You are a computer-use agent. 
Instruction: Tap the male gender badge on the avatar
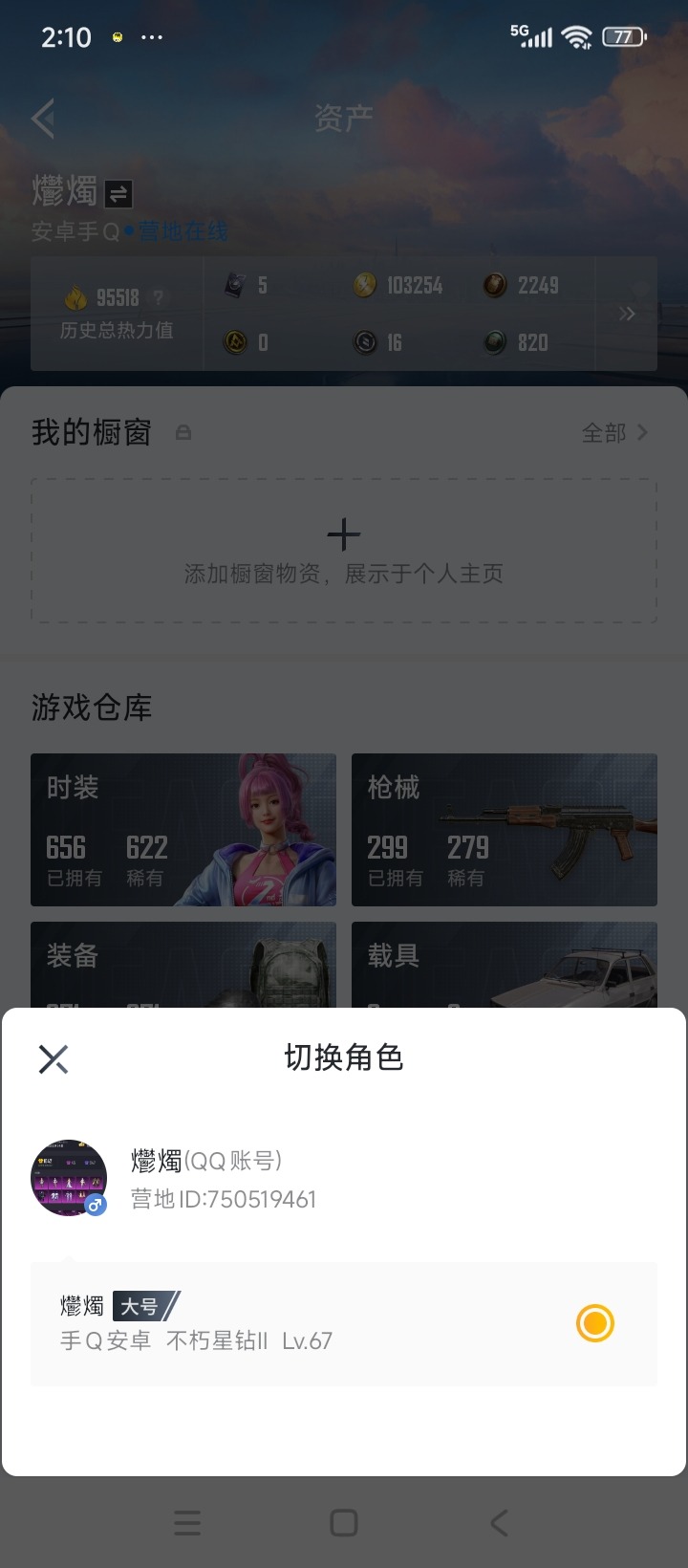point(94,1207)
